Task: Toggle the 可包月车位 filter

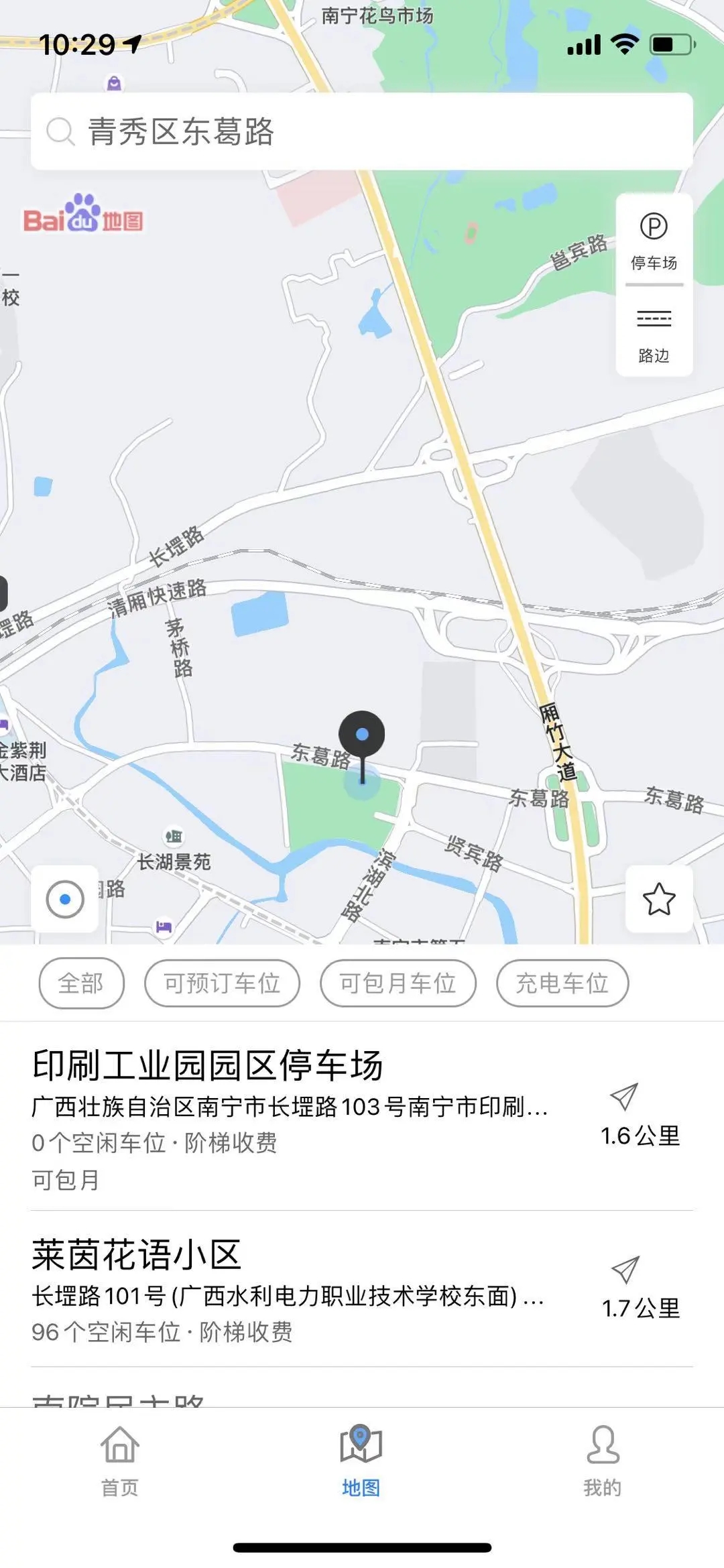Action: pos(397,983)
